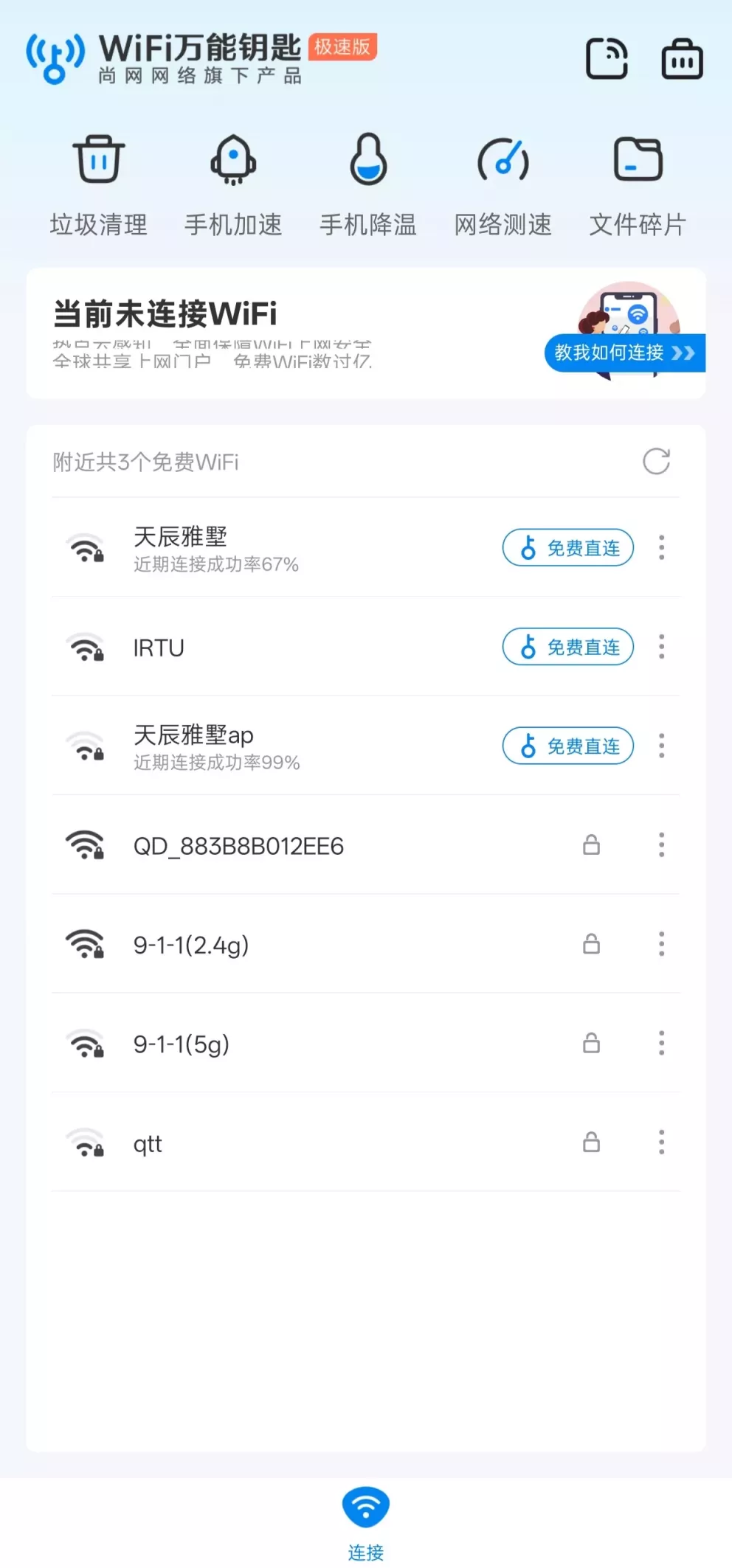Tap 免费直连 for 天辰雅墅ap
This screenshot has width=732, height=1568.
tap(567, 746)
